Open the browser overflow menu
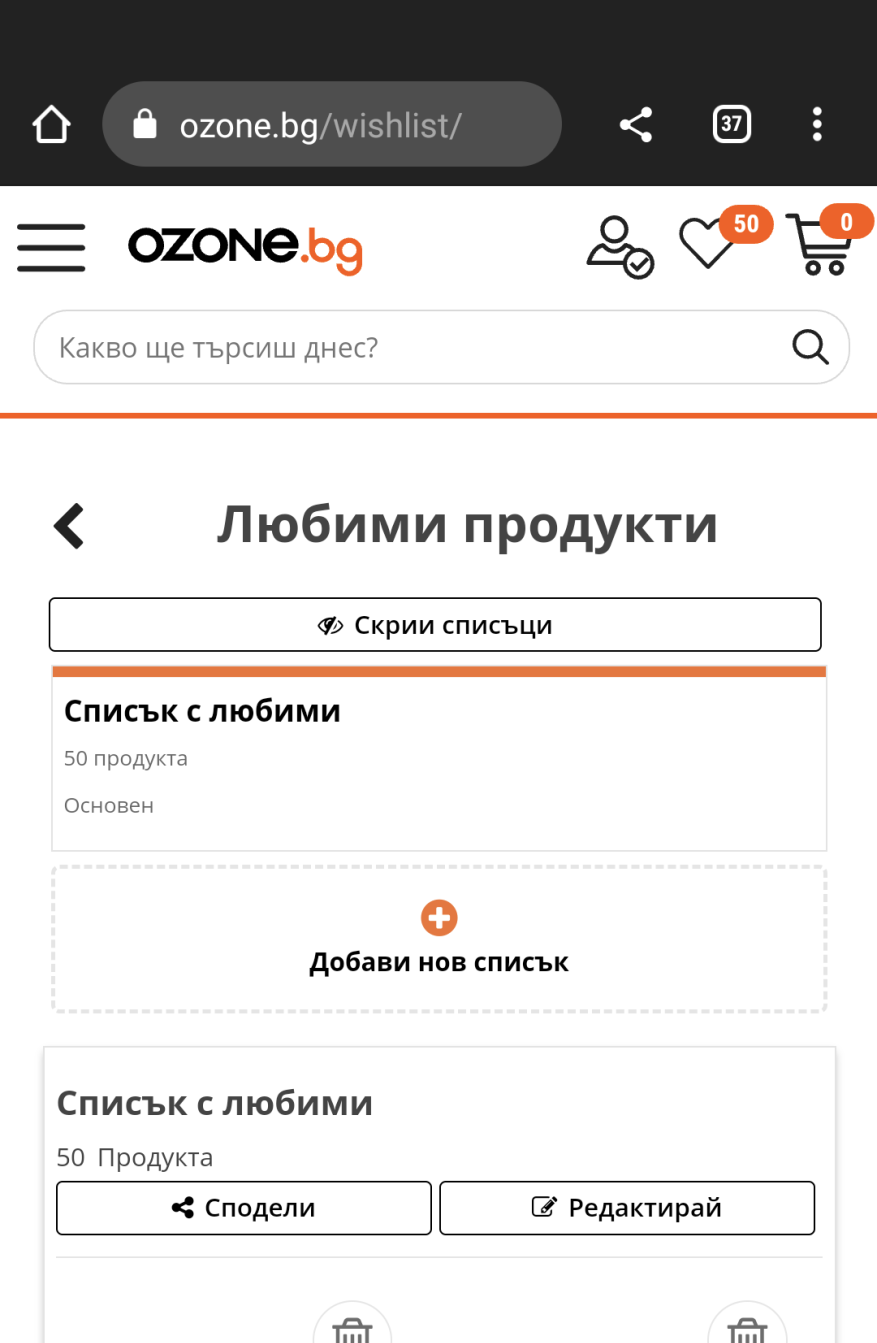The image size is (877, 1343). click(818, 125)
